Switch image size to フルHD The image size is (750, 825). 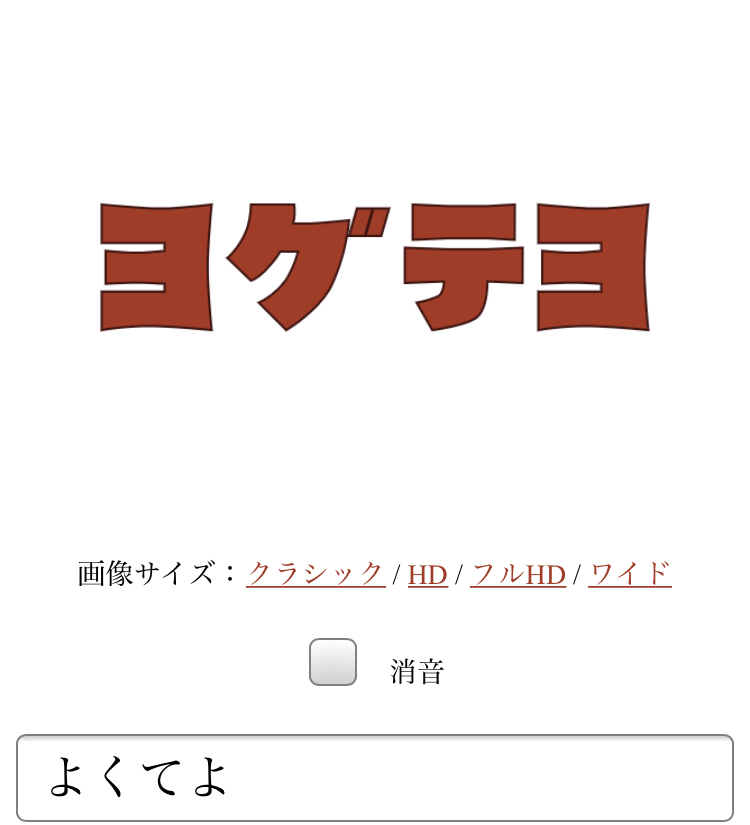[x=518, y=575]
